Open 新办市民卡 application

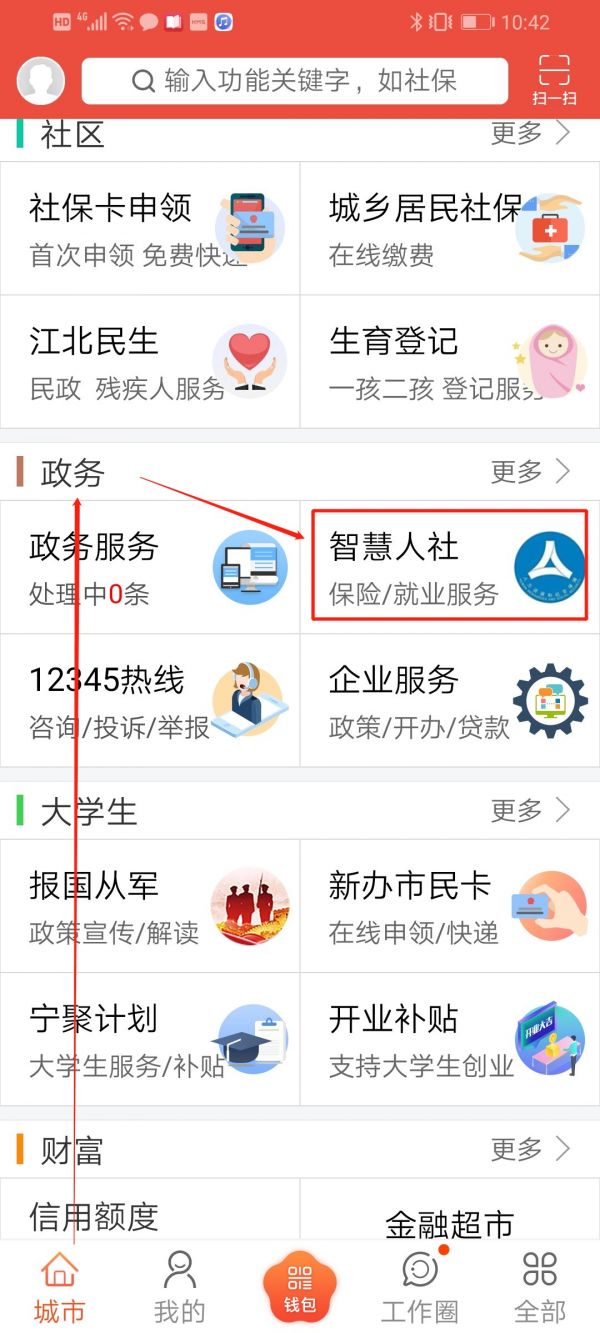tap(450, 905)
